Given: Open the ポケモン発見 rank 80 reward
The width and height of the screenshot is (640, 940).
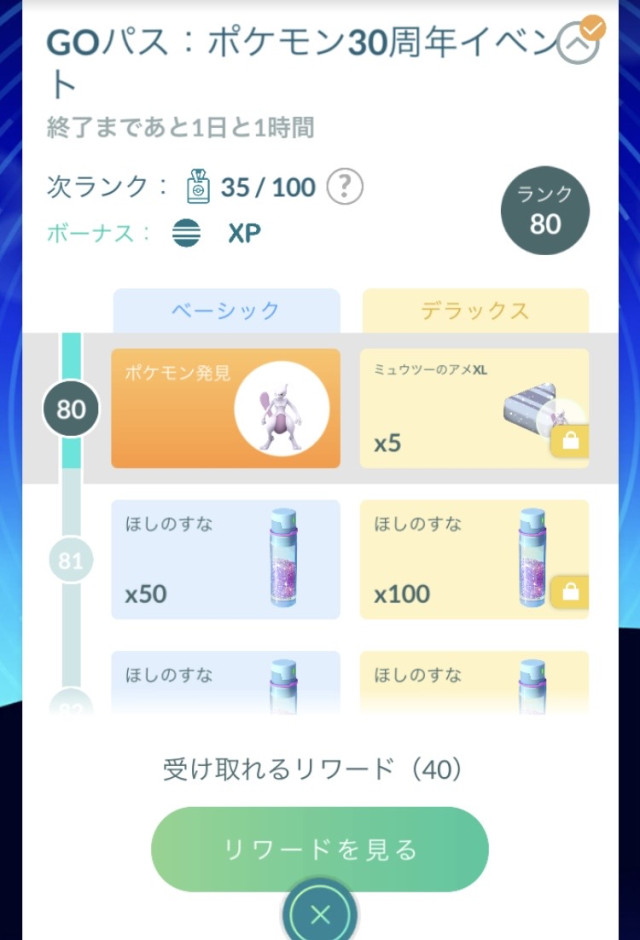Looking at the screenshot, I should coord(225,408).
